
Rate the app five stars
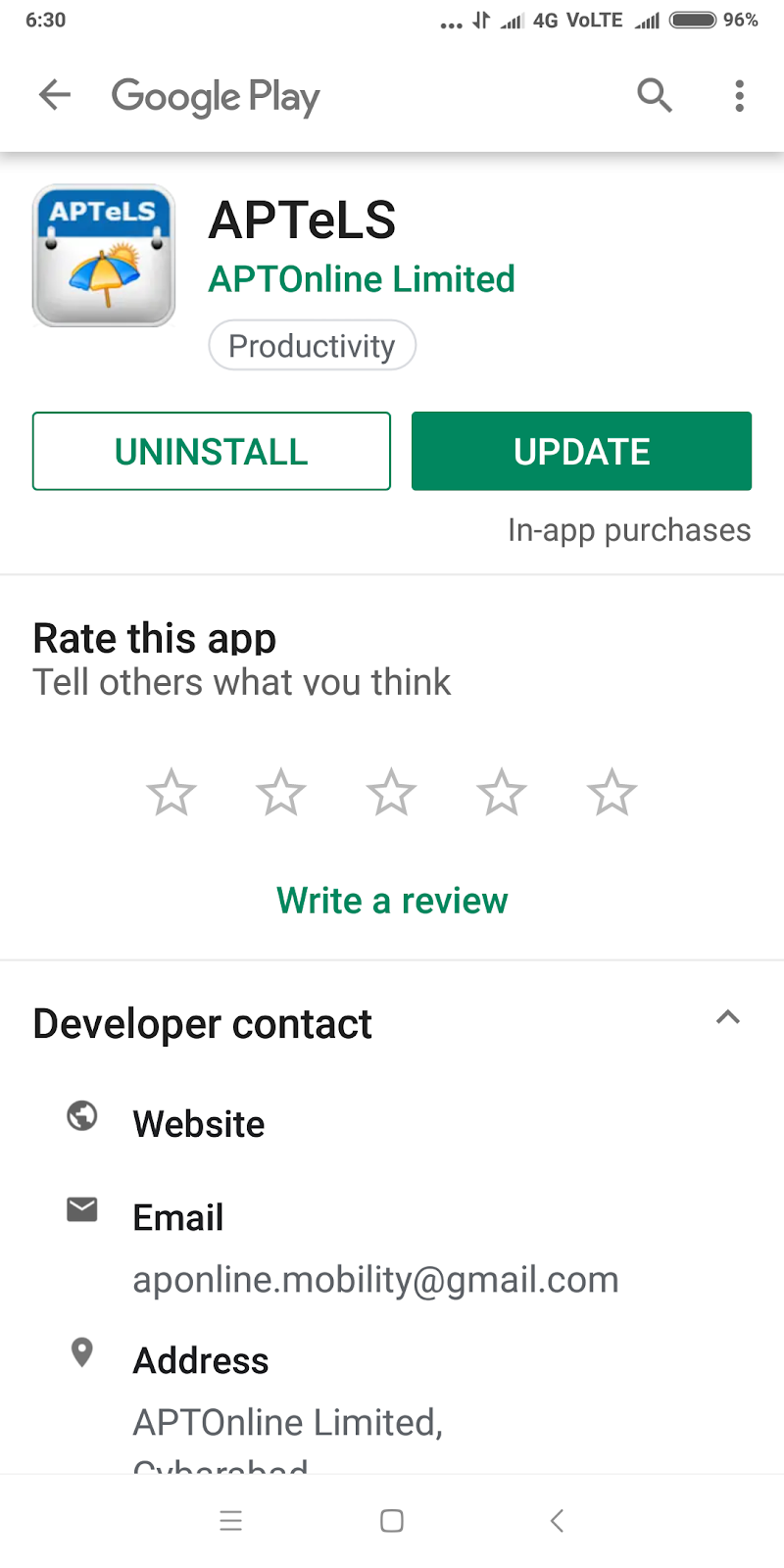pos(612,793)
